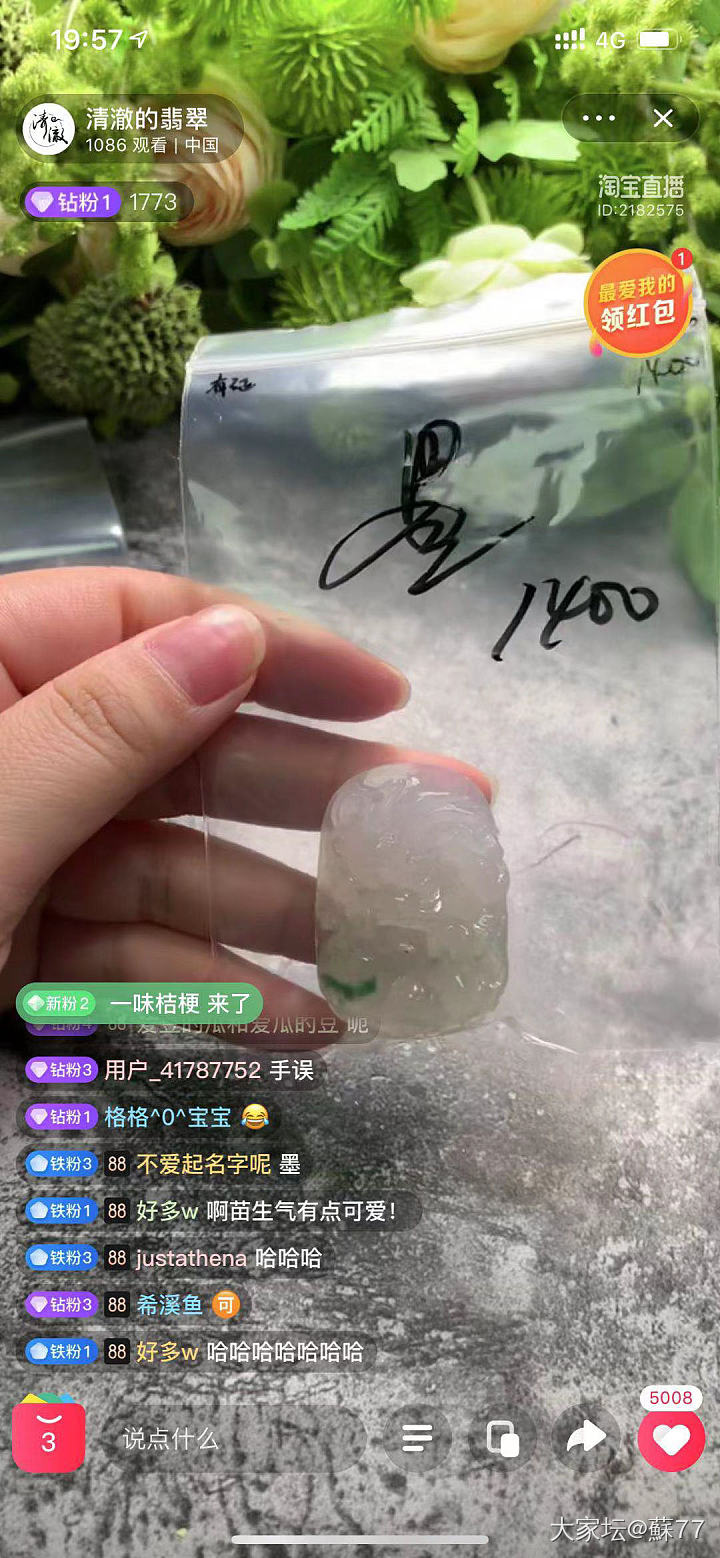Open the small-window copy icon

click(502, 1439)
